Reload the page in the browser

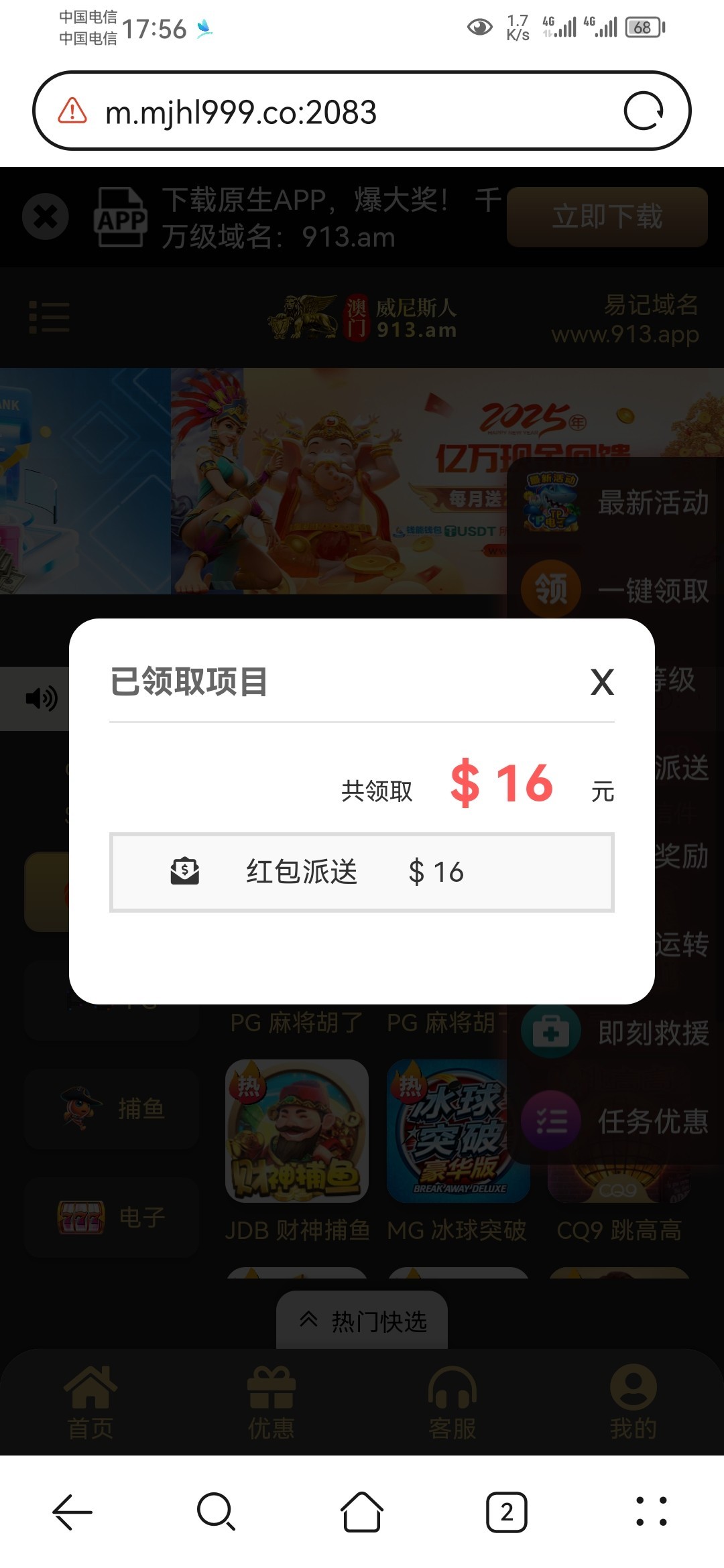coord(643,111)
